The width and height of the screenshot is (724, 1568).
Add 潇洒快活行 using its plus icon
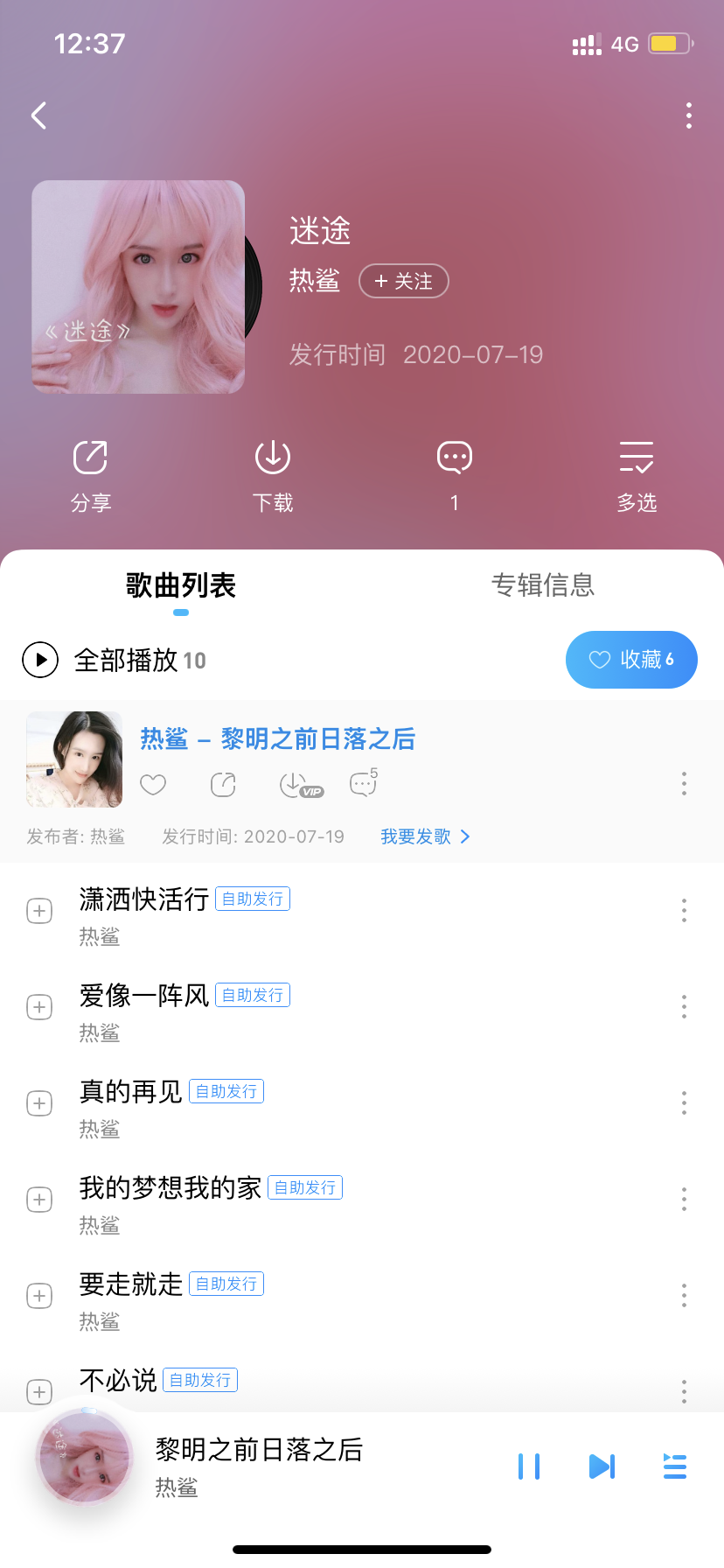pos(39,911)
